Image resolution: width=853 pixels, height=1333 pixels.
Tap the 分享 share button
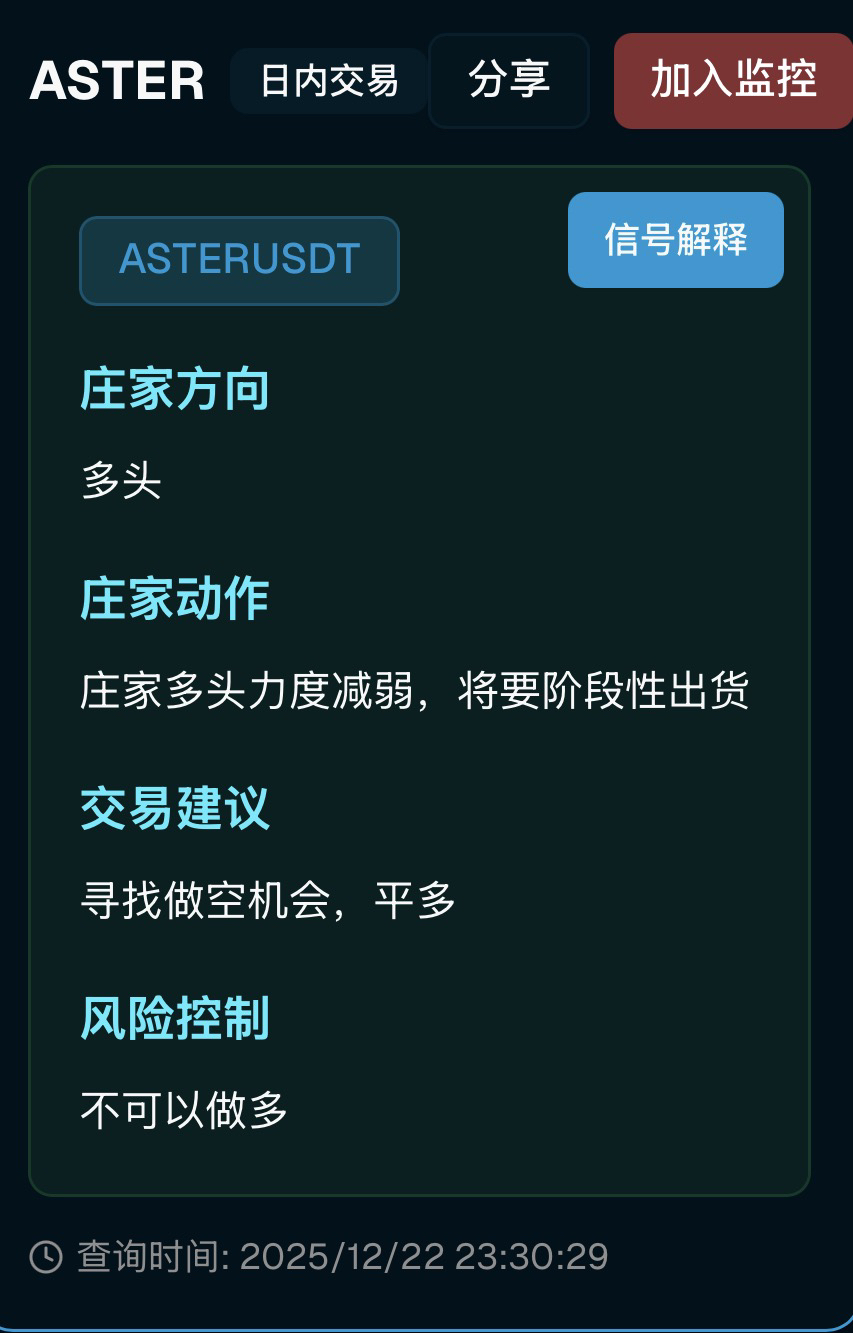508,81
